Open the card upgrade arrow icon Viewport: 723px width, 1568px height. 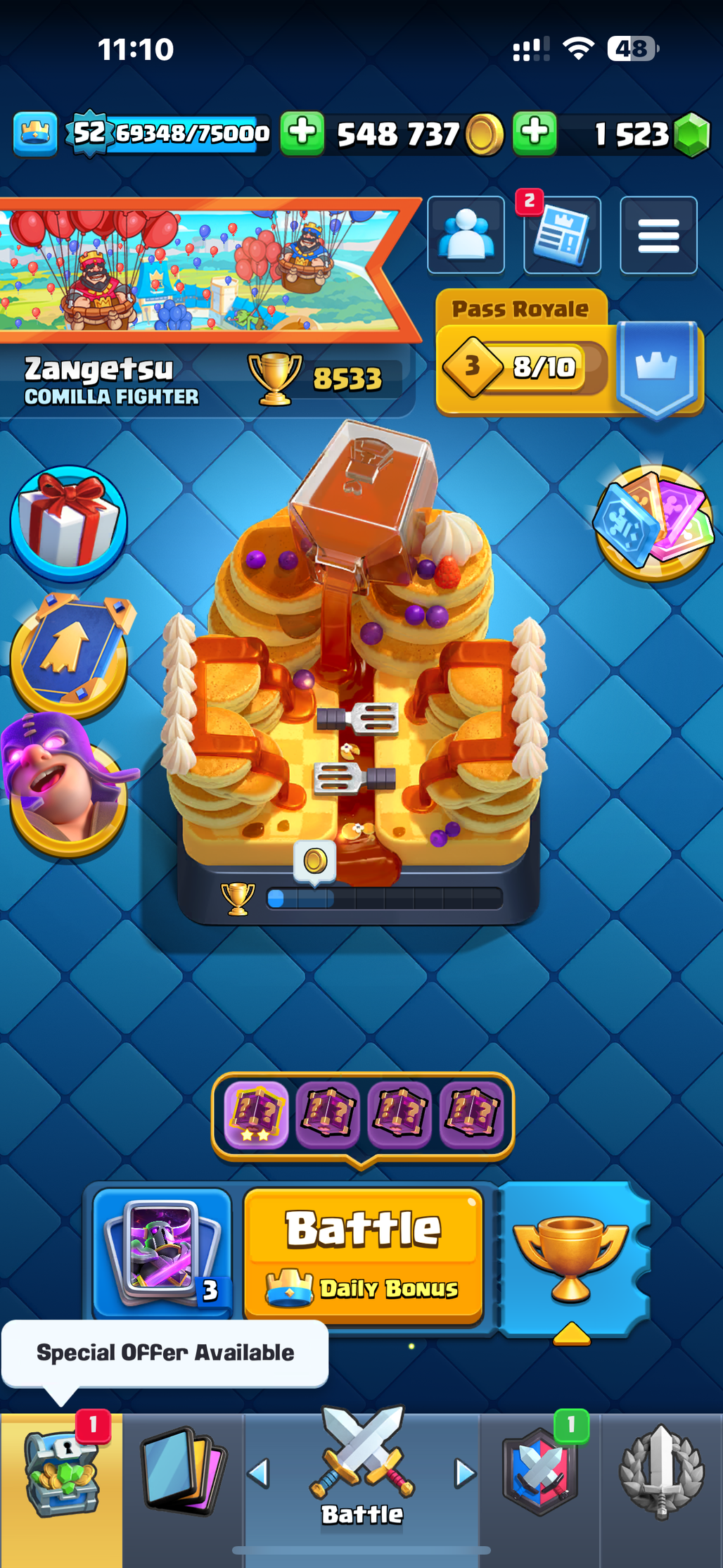point(68,655)
